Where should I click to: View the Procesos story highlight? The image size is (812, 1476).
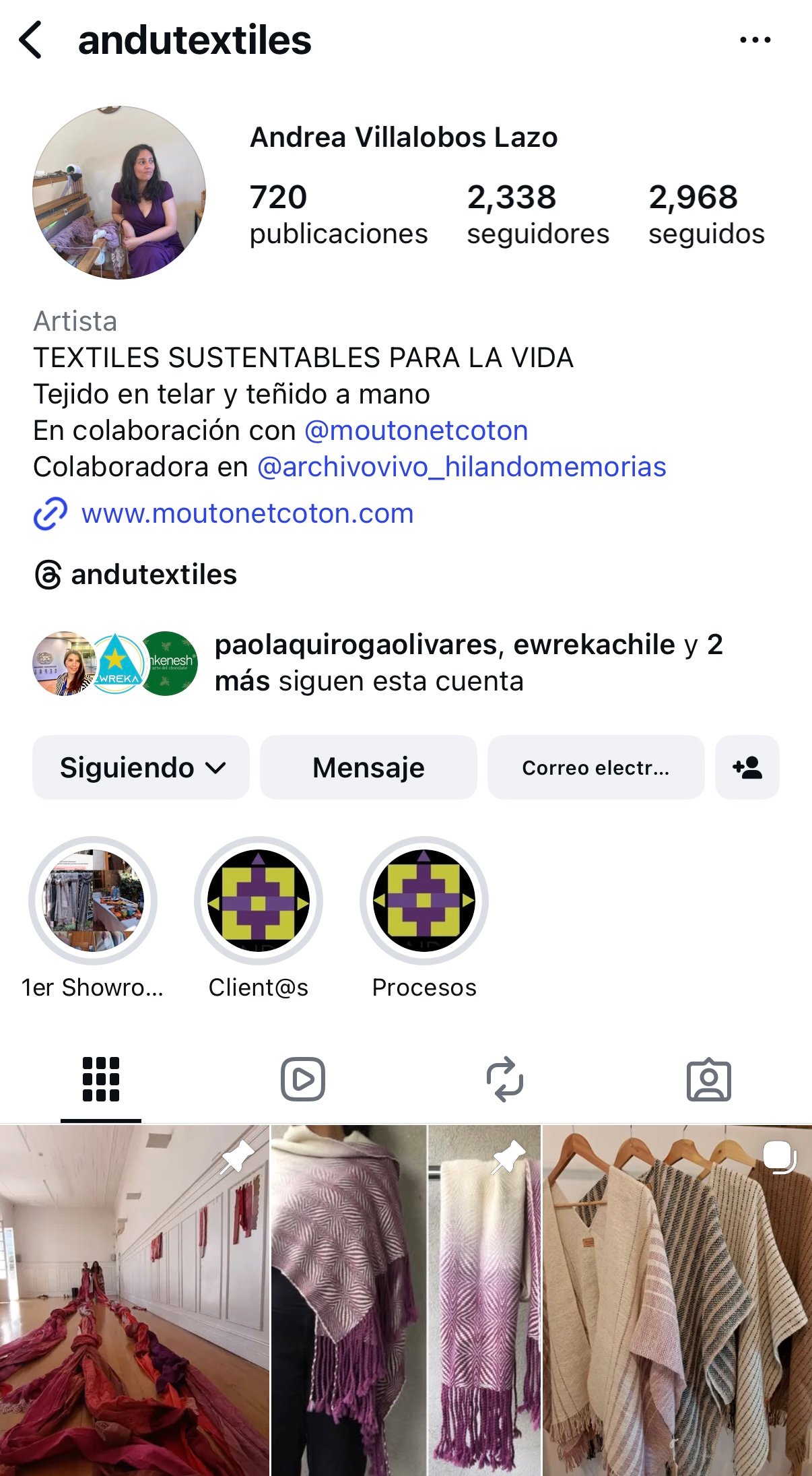(424, 900)
